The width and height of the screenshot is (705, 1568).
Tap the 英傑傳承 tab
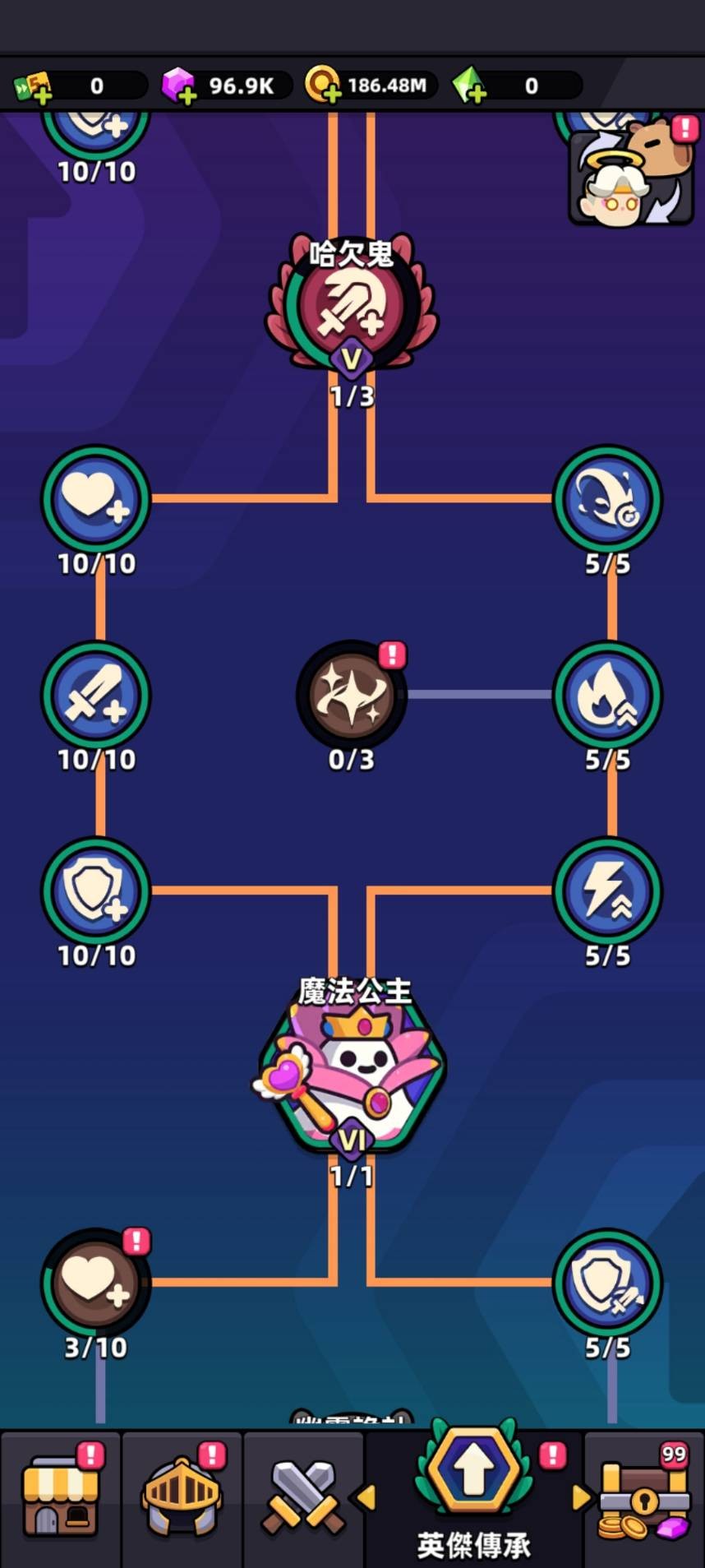pos(473,1495)
